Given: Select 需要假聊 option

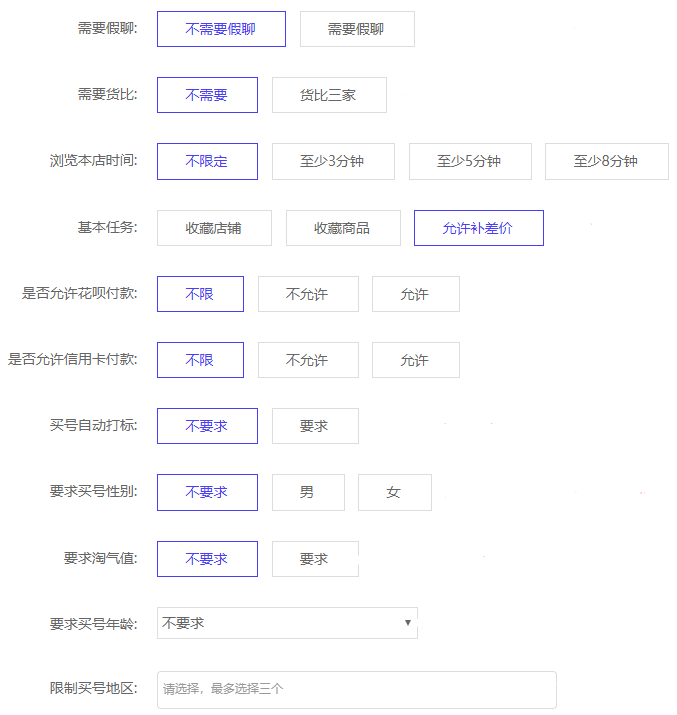Looking at the screenshot, I should [x=357, y=29].
